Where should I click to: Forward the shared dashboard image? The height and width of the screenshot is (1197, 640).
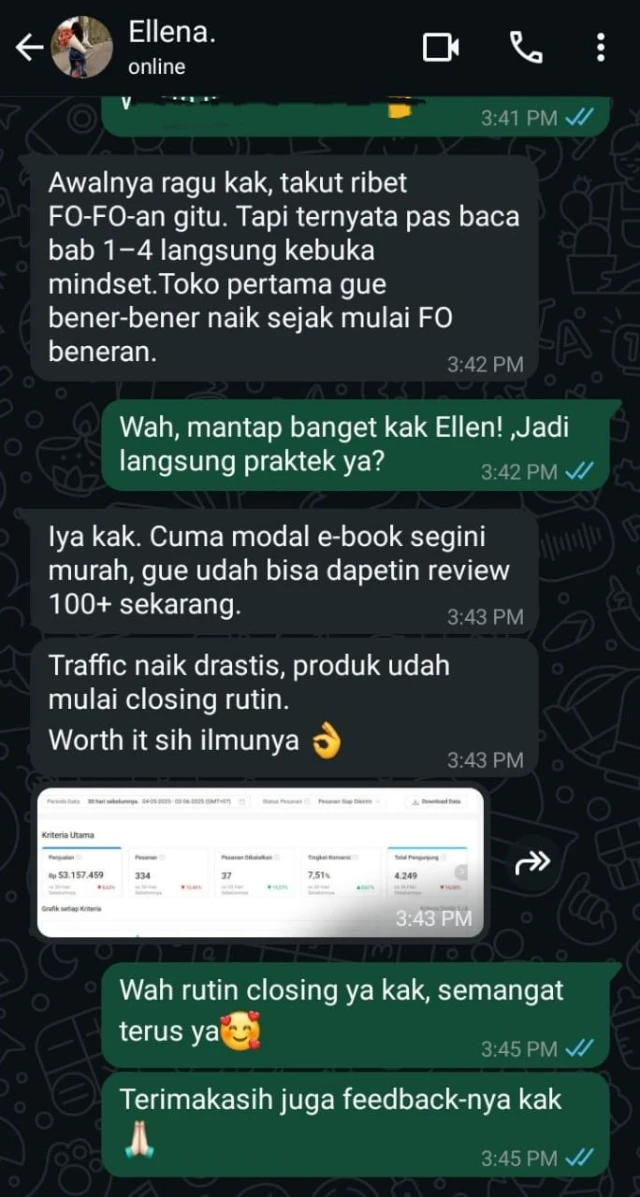pos(533,863)
